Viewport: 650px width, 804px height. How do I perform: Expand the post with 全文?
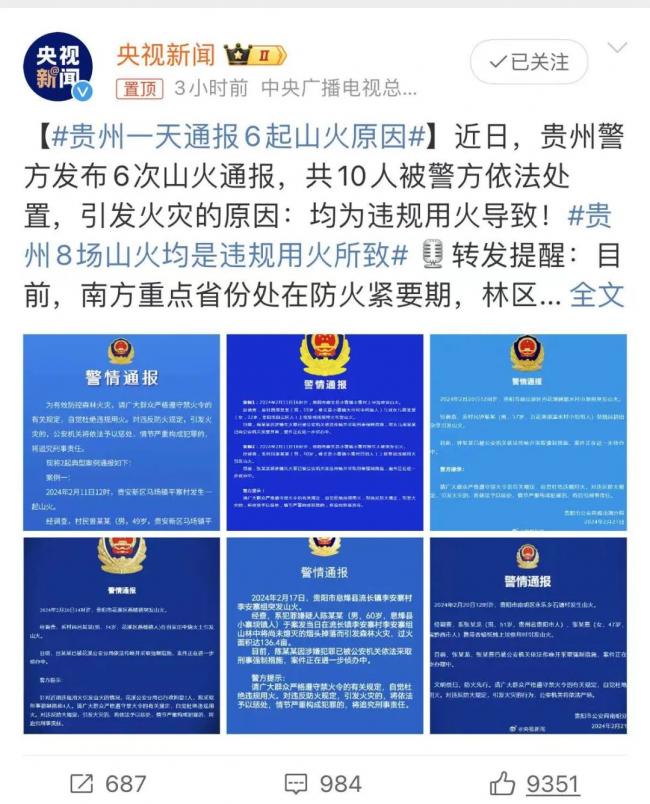click(598, 295)
